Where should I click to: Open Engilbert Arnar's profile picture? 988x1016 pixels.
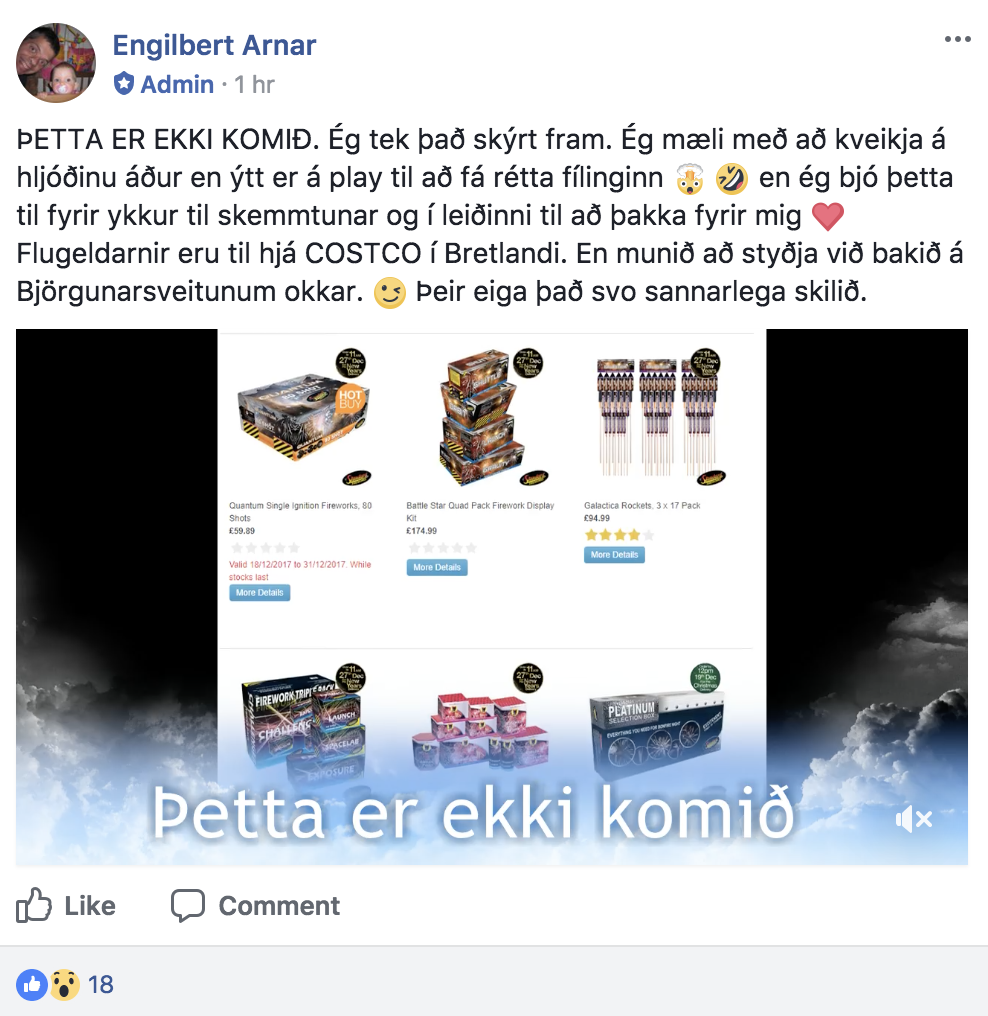tap(56, 63)
